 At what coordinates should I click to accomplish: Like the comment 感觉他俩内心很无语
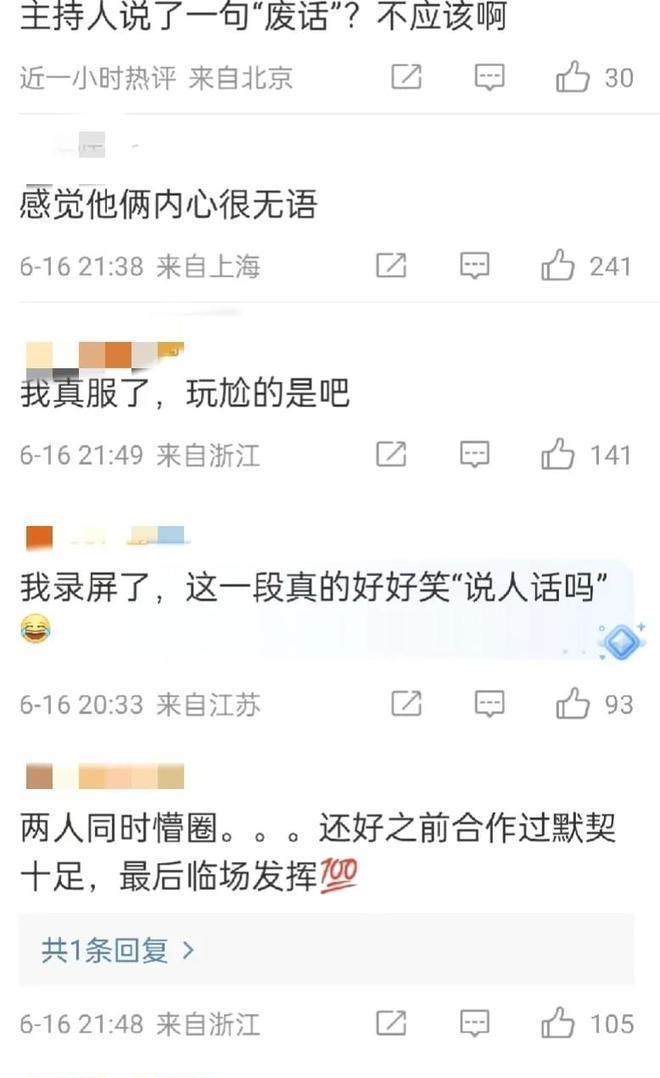tap(558, 266)
